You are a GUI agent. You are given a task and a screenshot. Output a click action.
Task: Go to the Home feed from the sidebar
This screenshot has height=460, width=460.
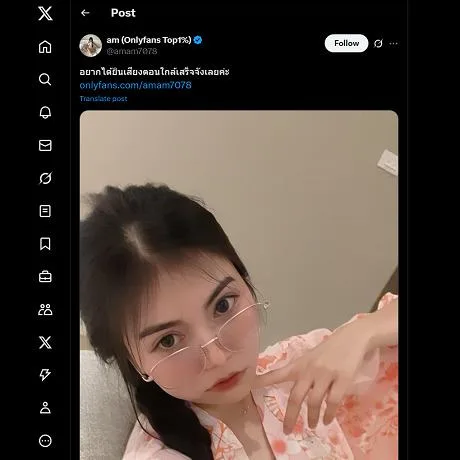tap(45, 47)
